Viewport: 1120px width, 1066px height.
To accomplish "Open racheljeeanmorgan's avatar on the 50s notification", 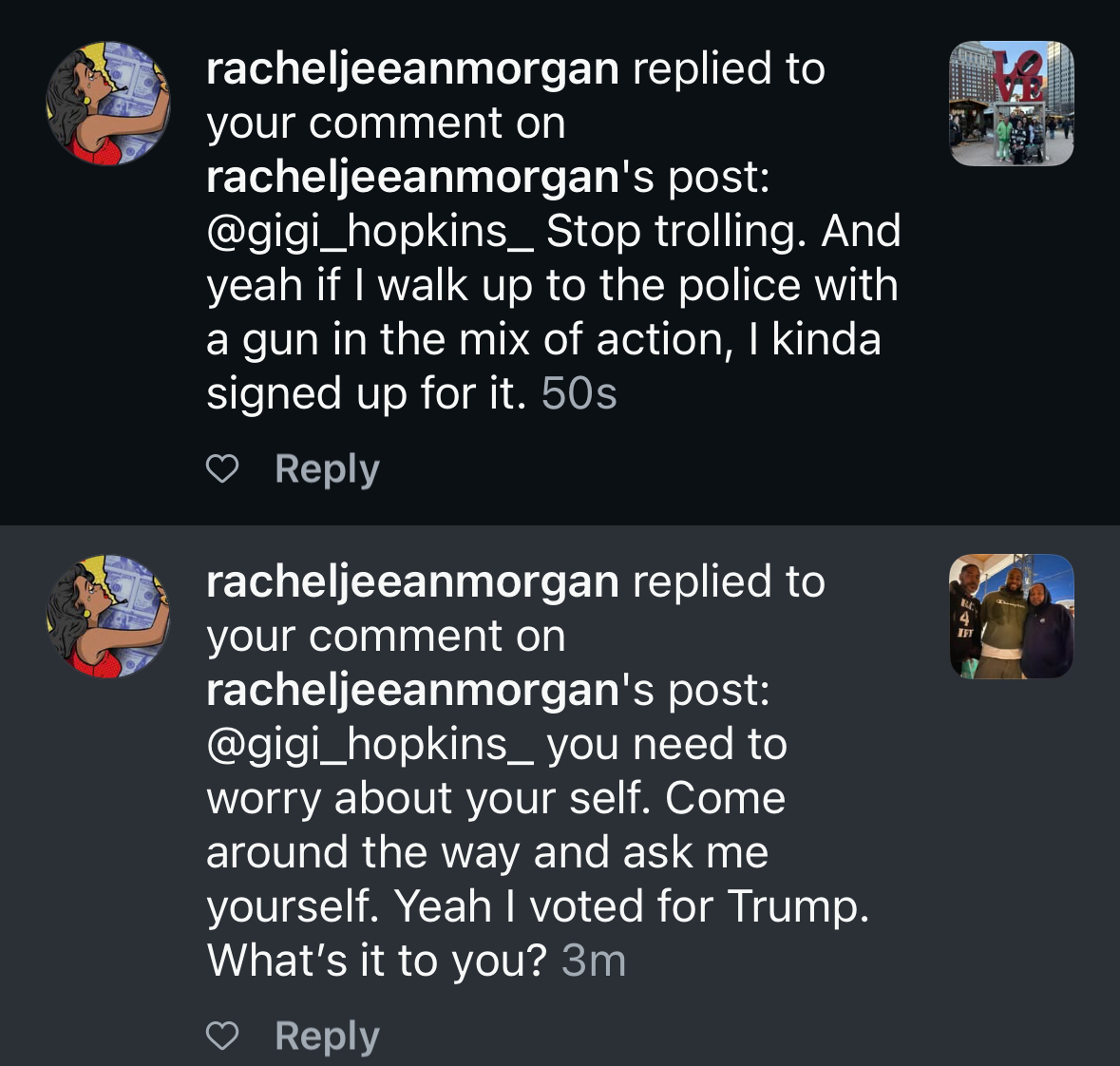I will 108,104.
